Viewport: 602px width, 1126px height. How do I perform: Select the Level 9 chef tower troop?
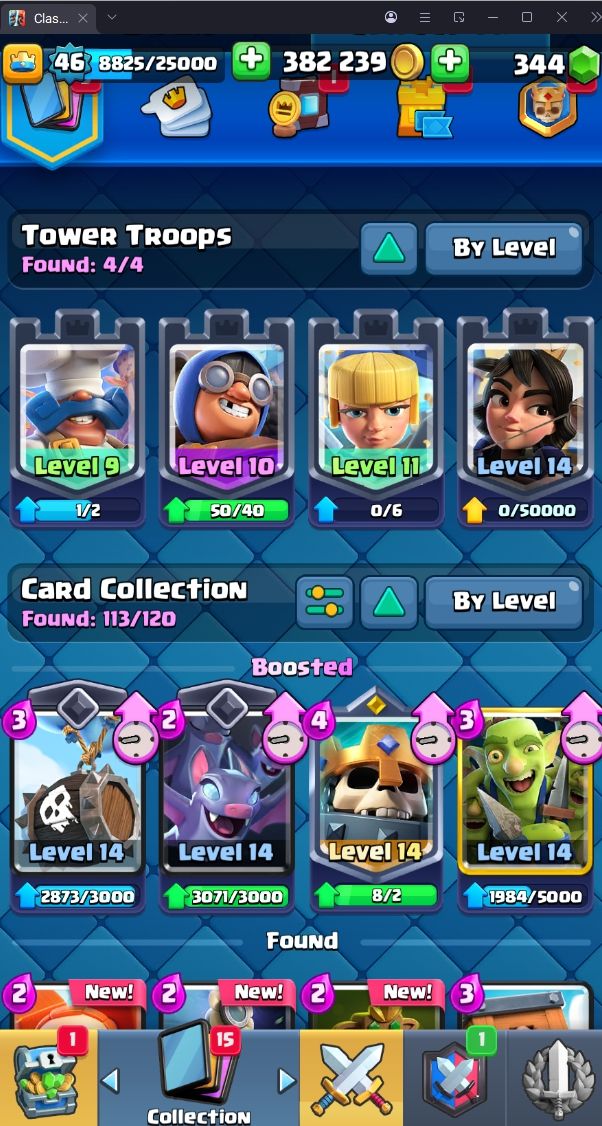(78, 418)
